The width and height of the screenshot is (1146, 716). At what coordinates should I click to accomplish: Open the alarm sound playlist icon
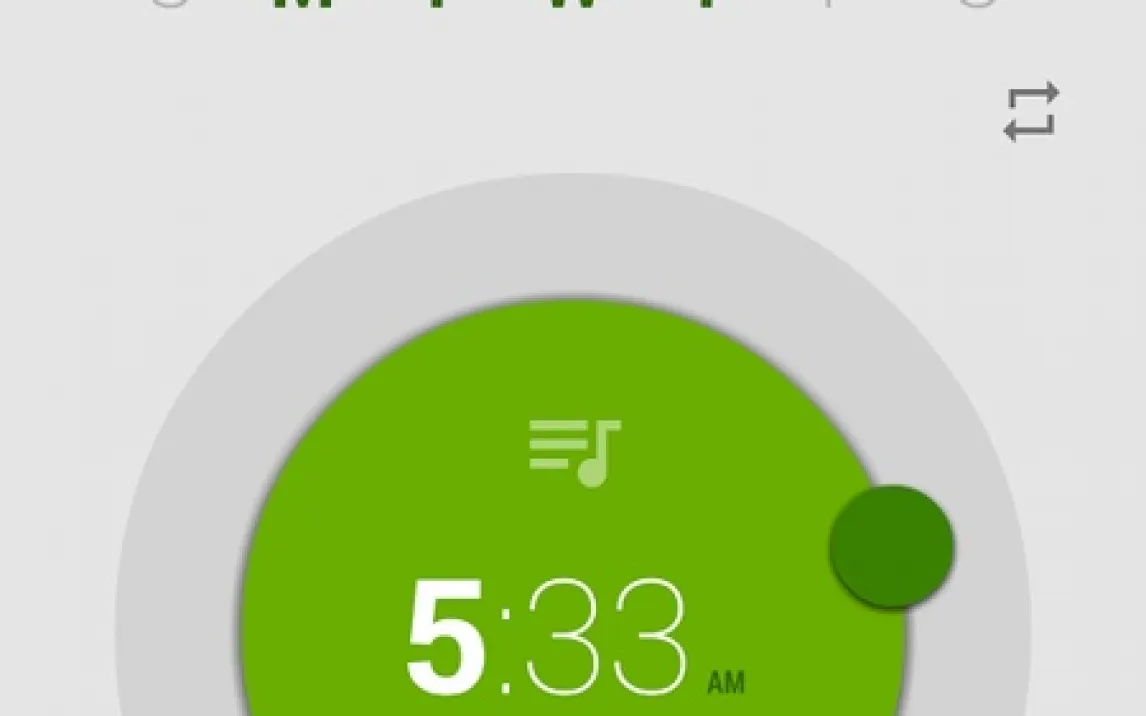coord(575,452)
